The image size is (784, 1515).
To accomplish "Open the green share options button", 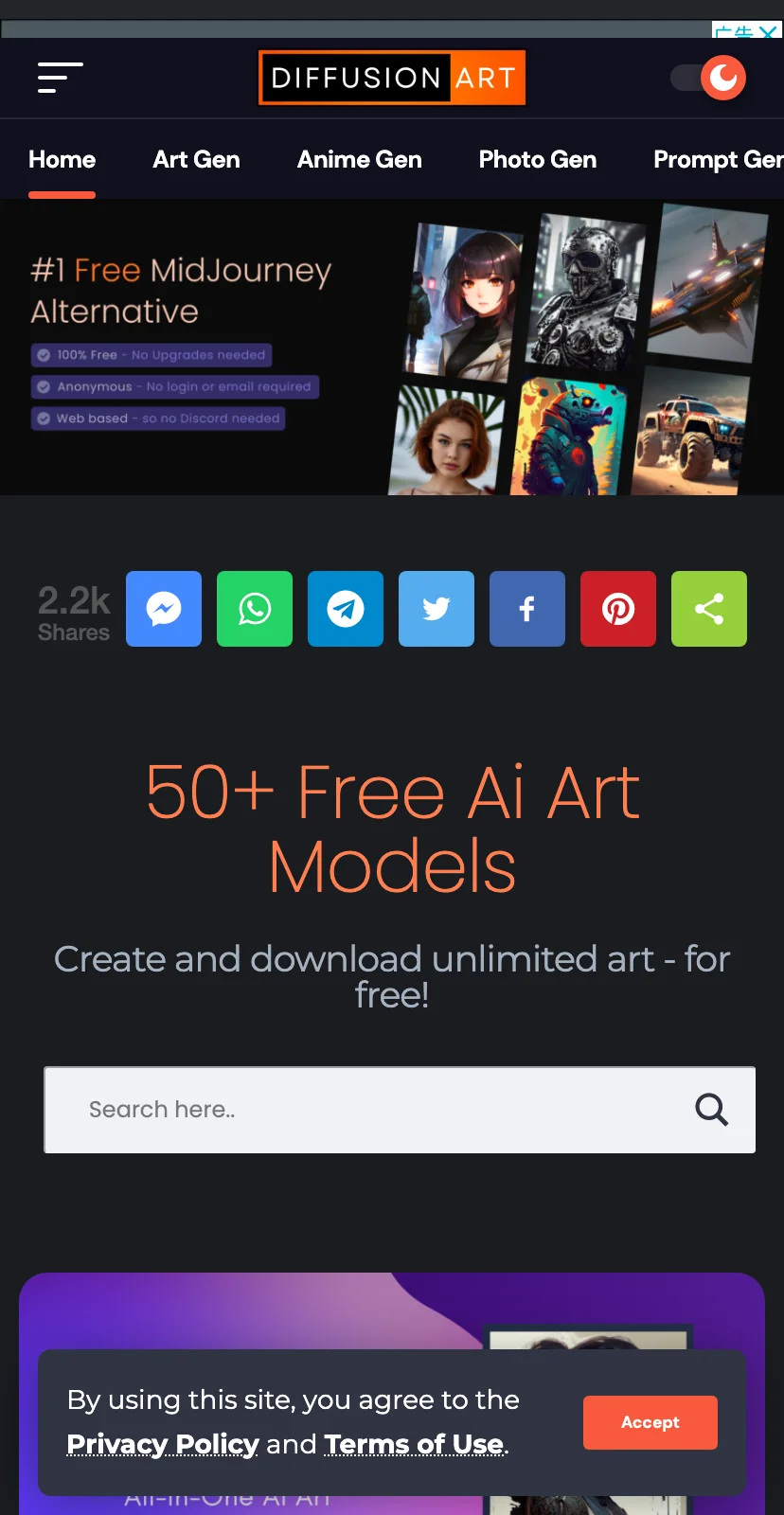I will pyautogui.click(x=709, y=609).
